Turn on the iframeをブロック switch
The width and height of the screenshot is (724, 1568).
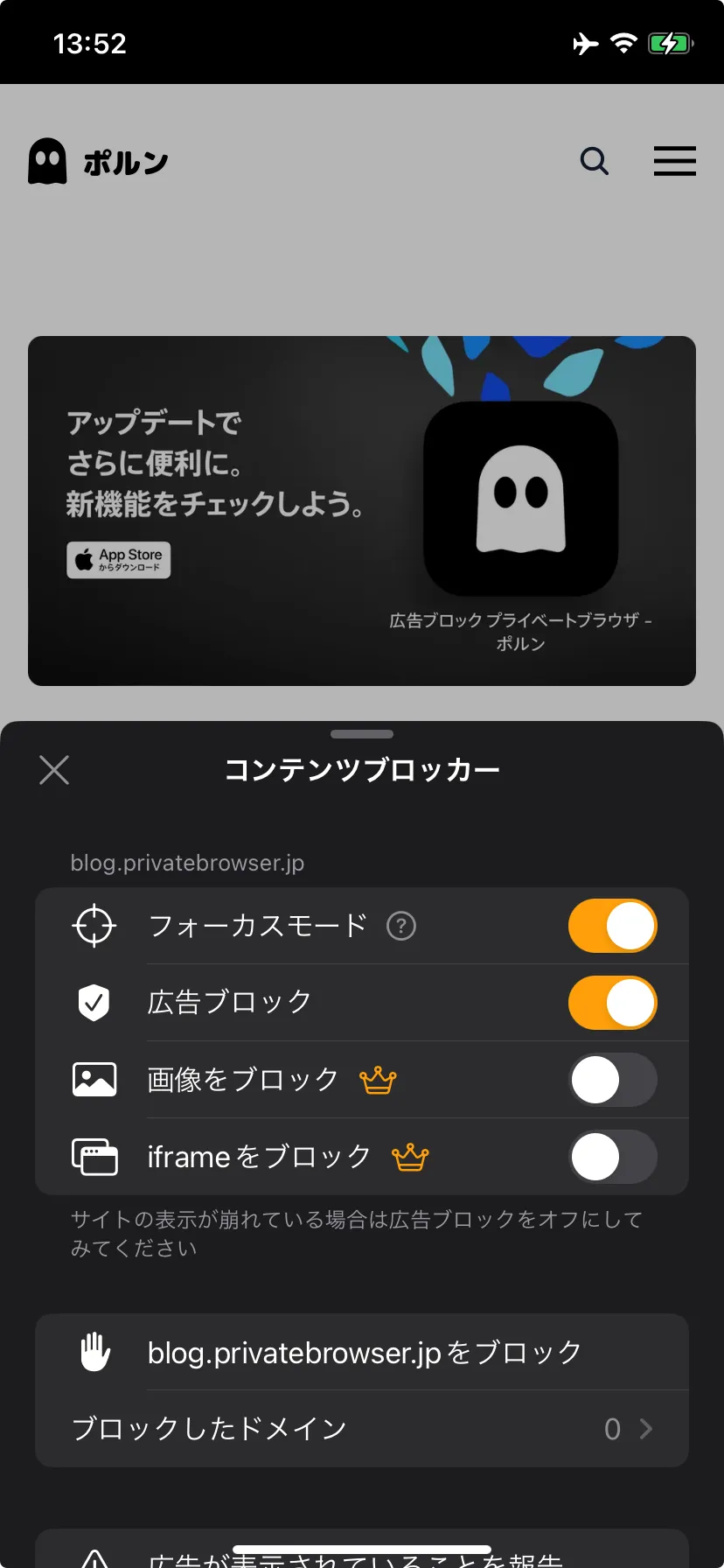(x=612, y=1157)
